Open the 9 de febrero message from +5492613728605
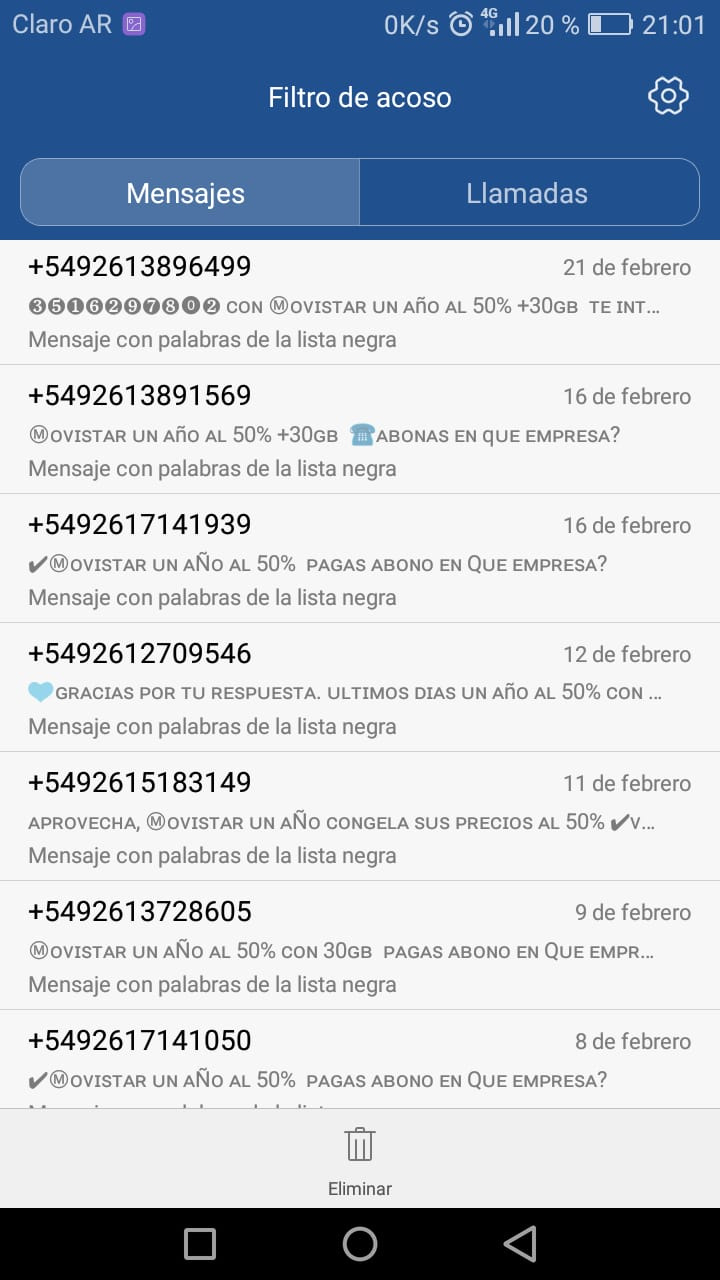The image size is (720, 1280). tap(360, 945)
